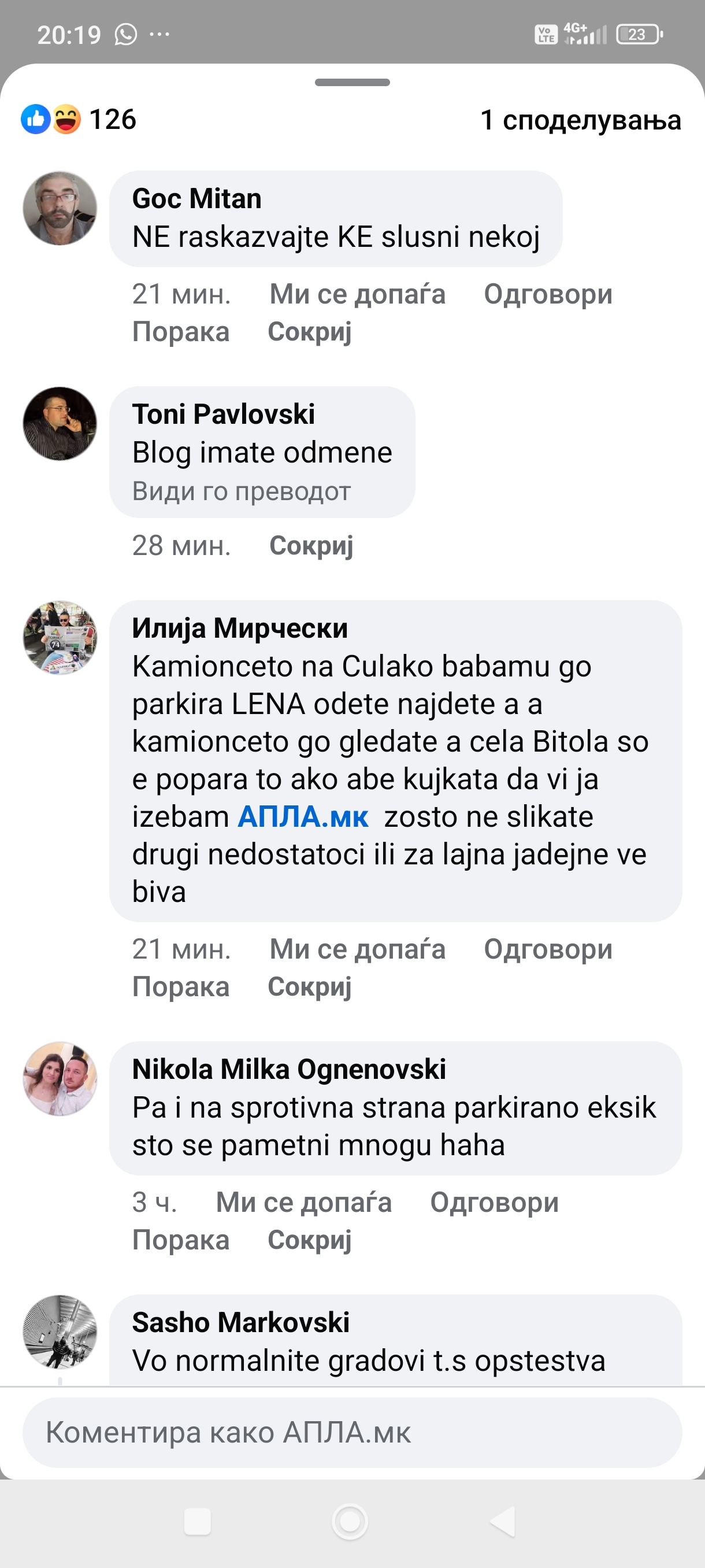Reply to Илија Мирчески's comment

click(547, 949)
